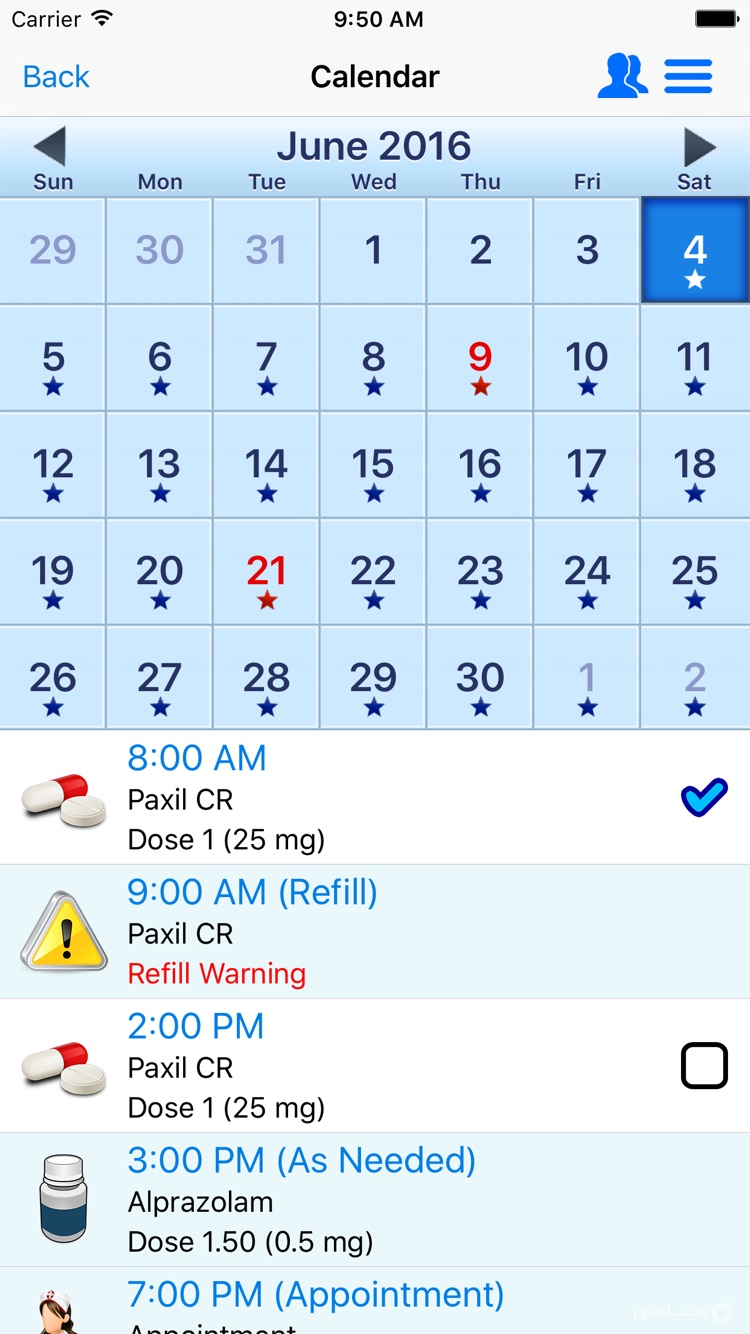Screen dimensions: 750x1334
Task: Select the Calendar title in the navigation bar
Action: tap(375, 76)
